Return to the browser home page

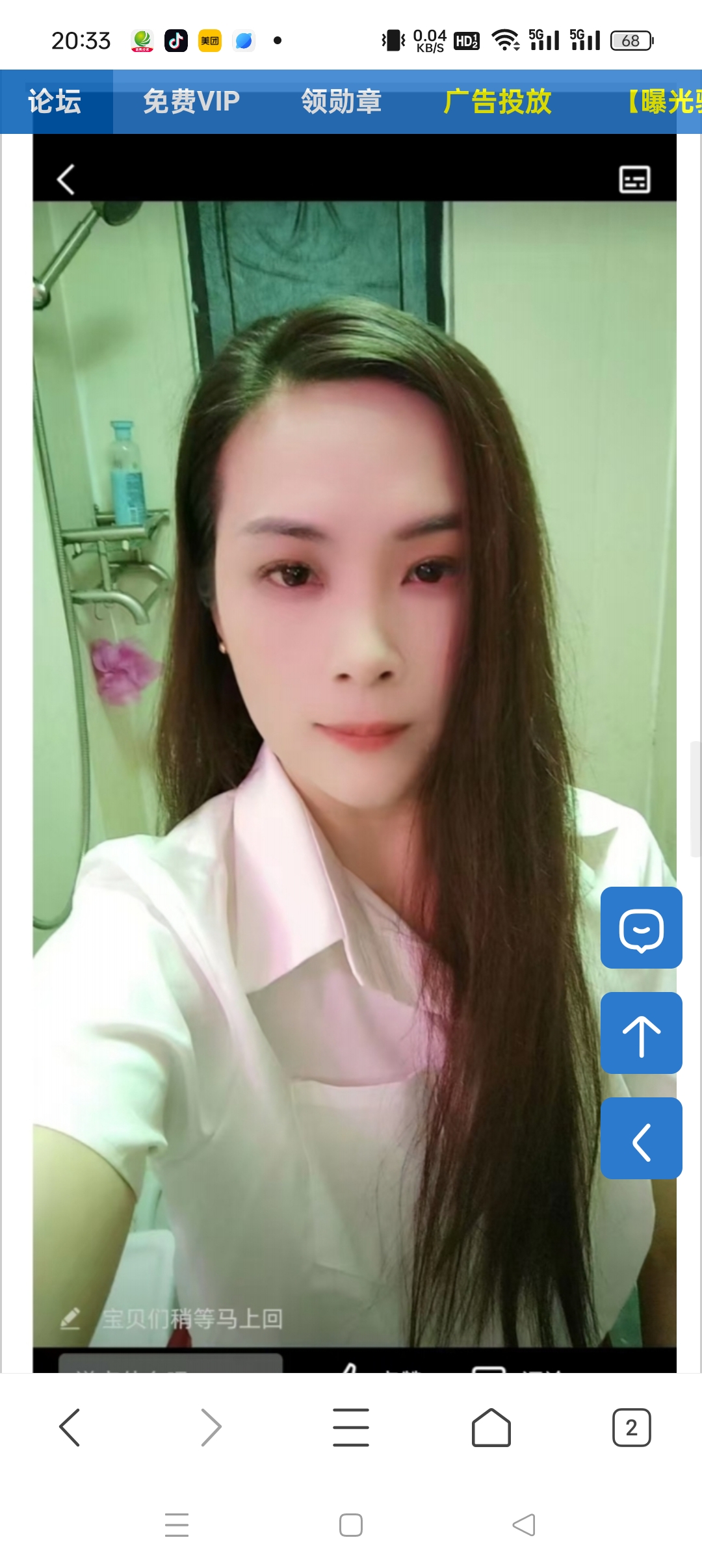click(491, 1428)
